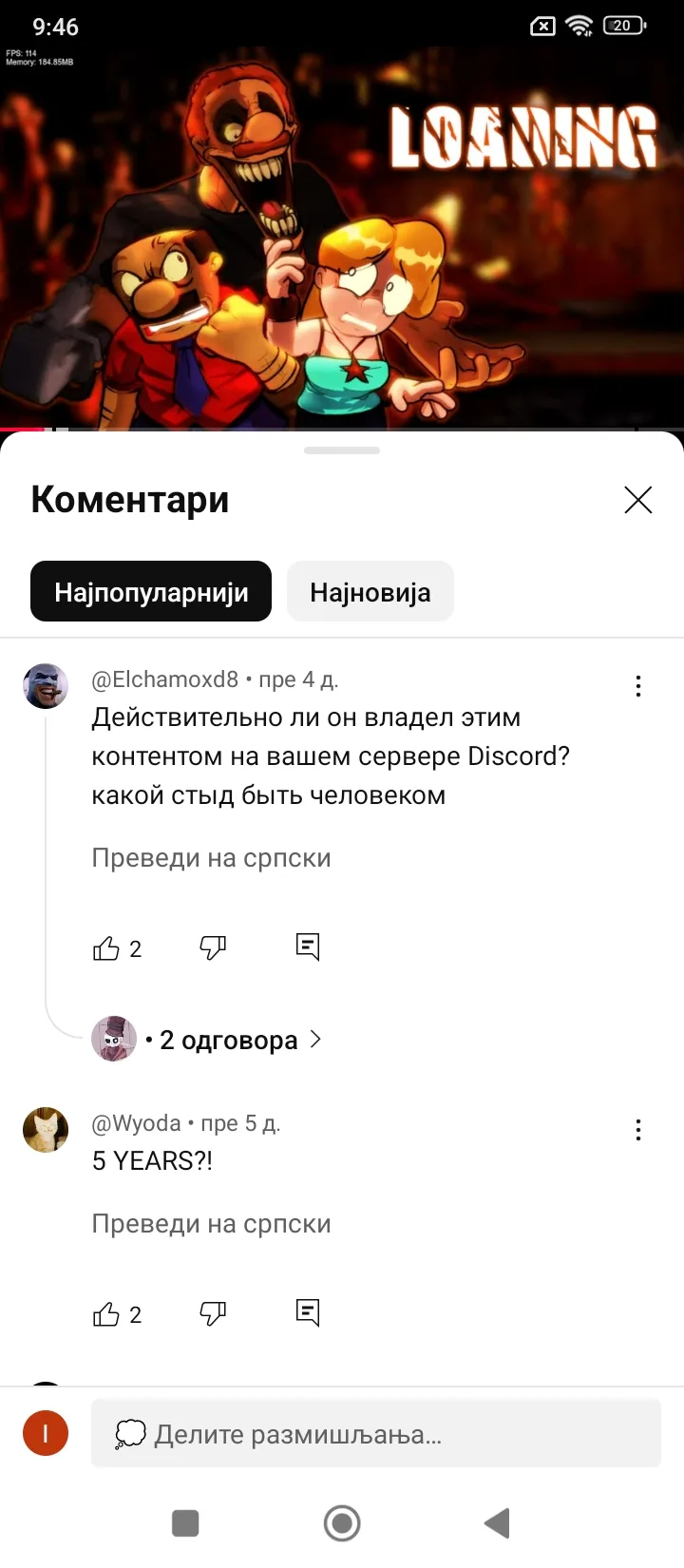
Task: Reply to @Elchamoxd8's comment
Action: 307,947
